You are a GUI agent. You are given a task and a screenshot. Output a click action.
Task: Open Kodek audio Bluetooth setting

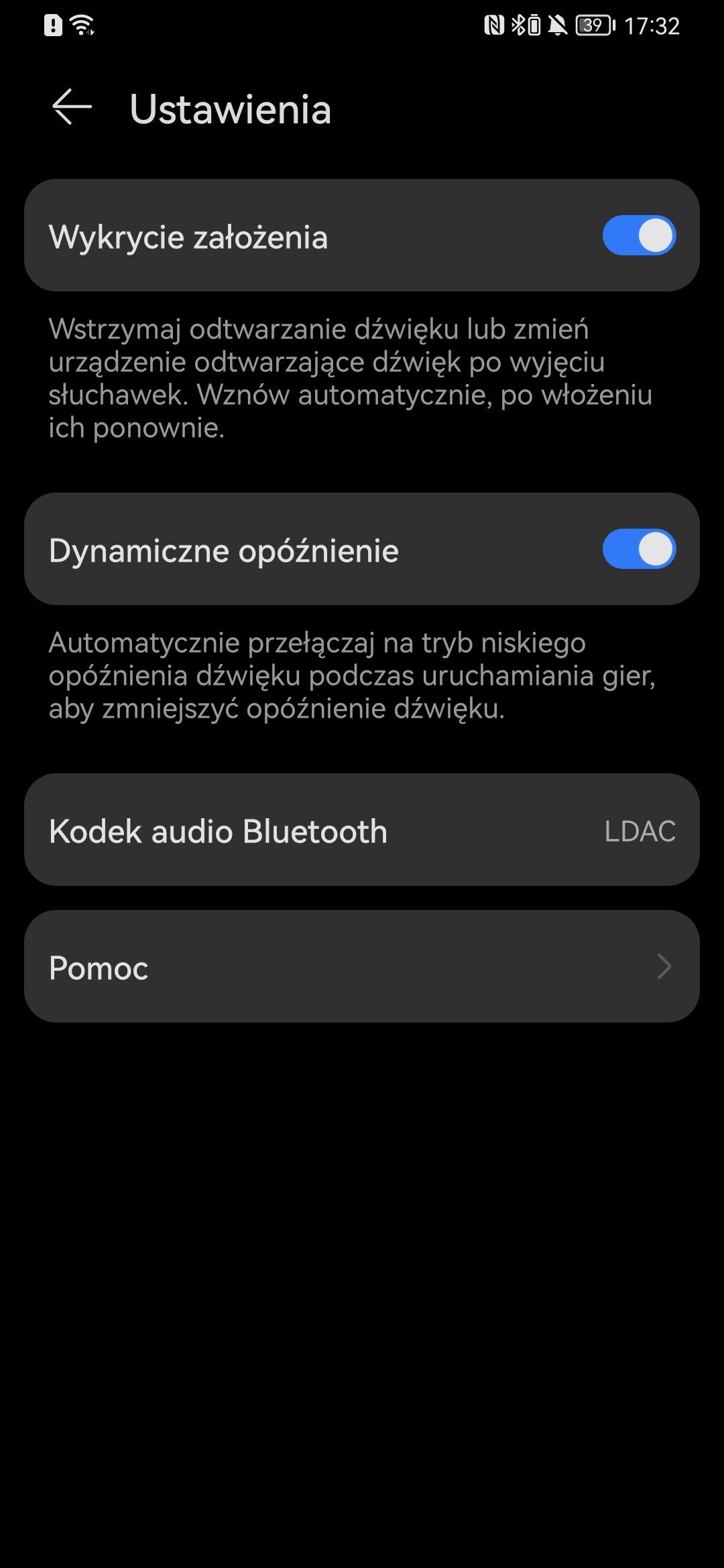point(362,830)
